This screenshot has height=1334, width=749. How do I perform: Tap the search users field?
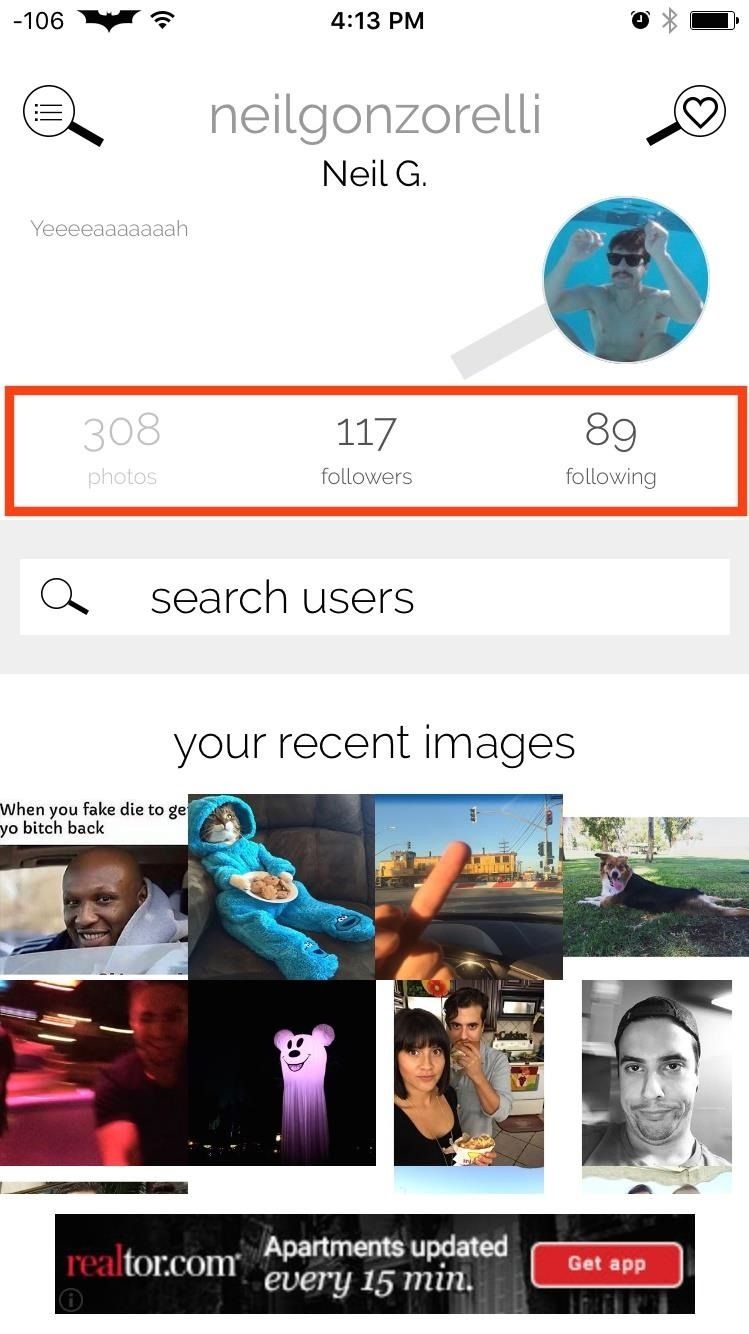click(374, 597)
